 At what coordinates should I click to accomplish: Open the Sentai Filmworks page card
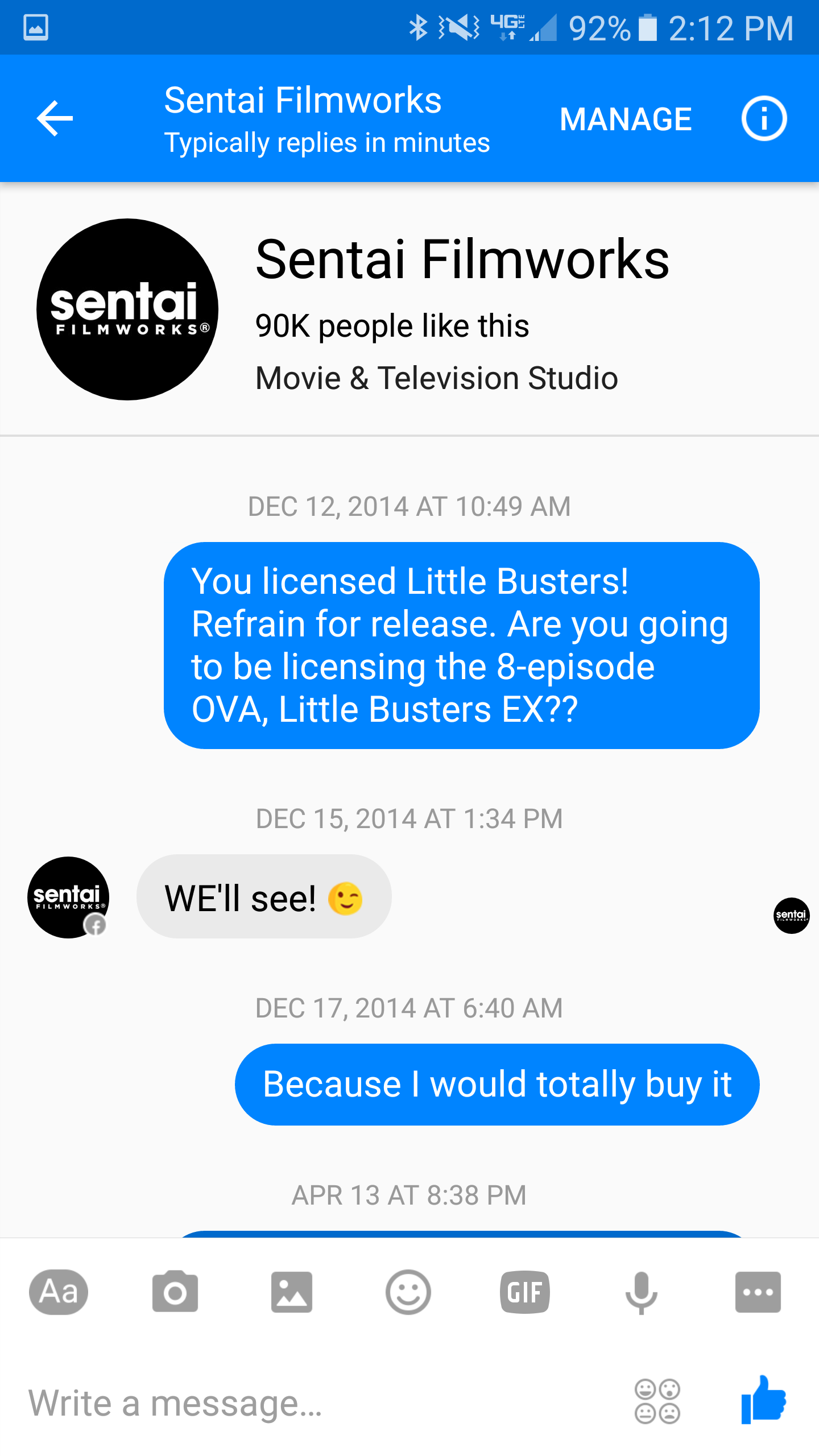point(409,309)
